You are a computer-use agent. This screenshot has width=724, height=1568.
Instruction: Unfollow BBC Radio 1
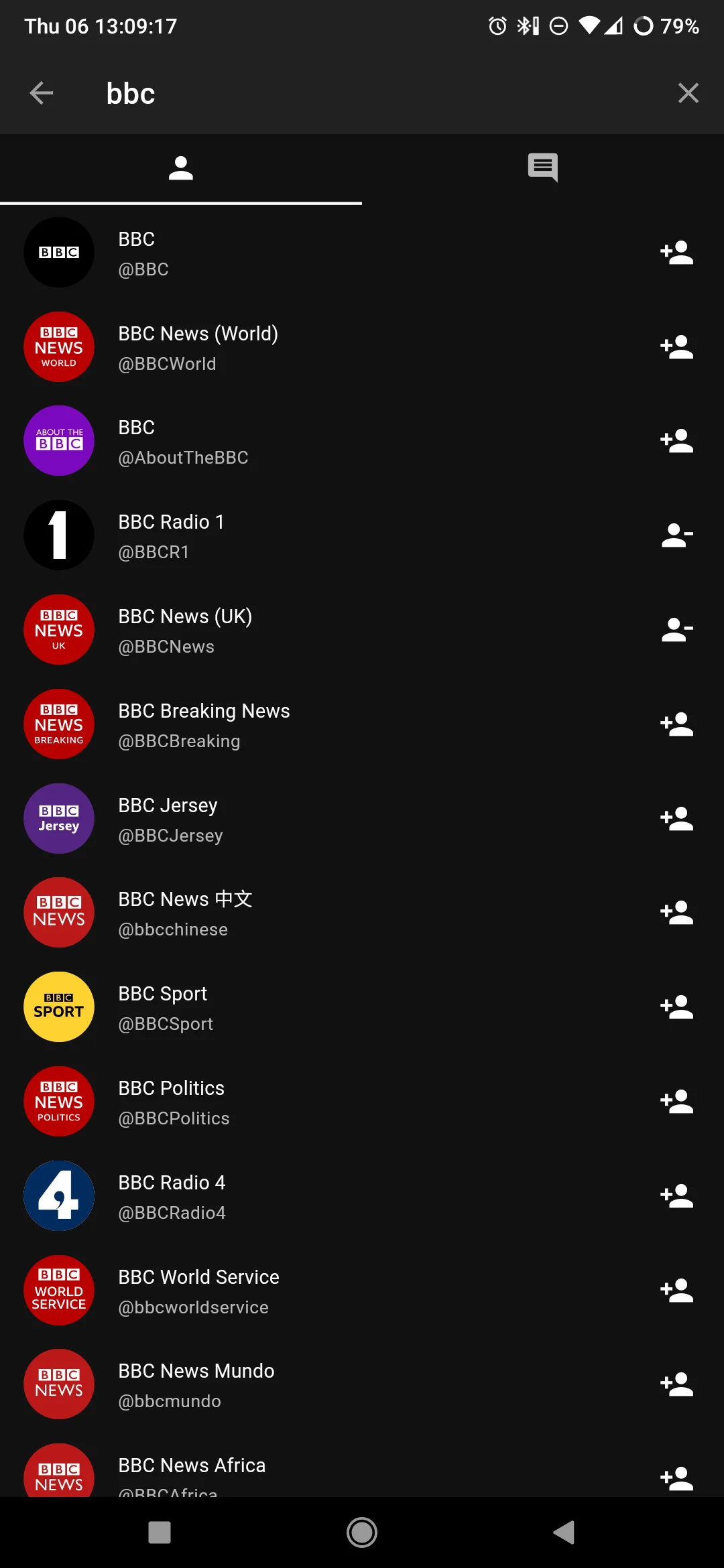(x=676, y=535)
